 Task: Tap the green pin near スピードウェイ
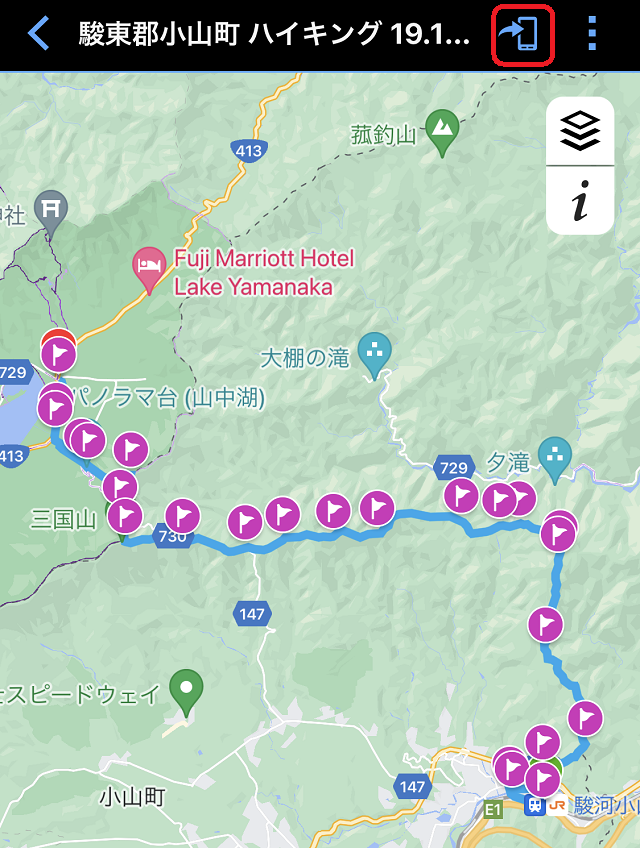point(186,690)
